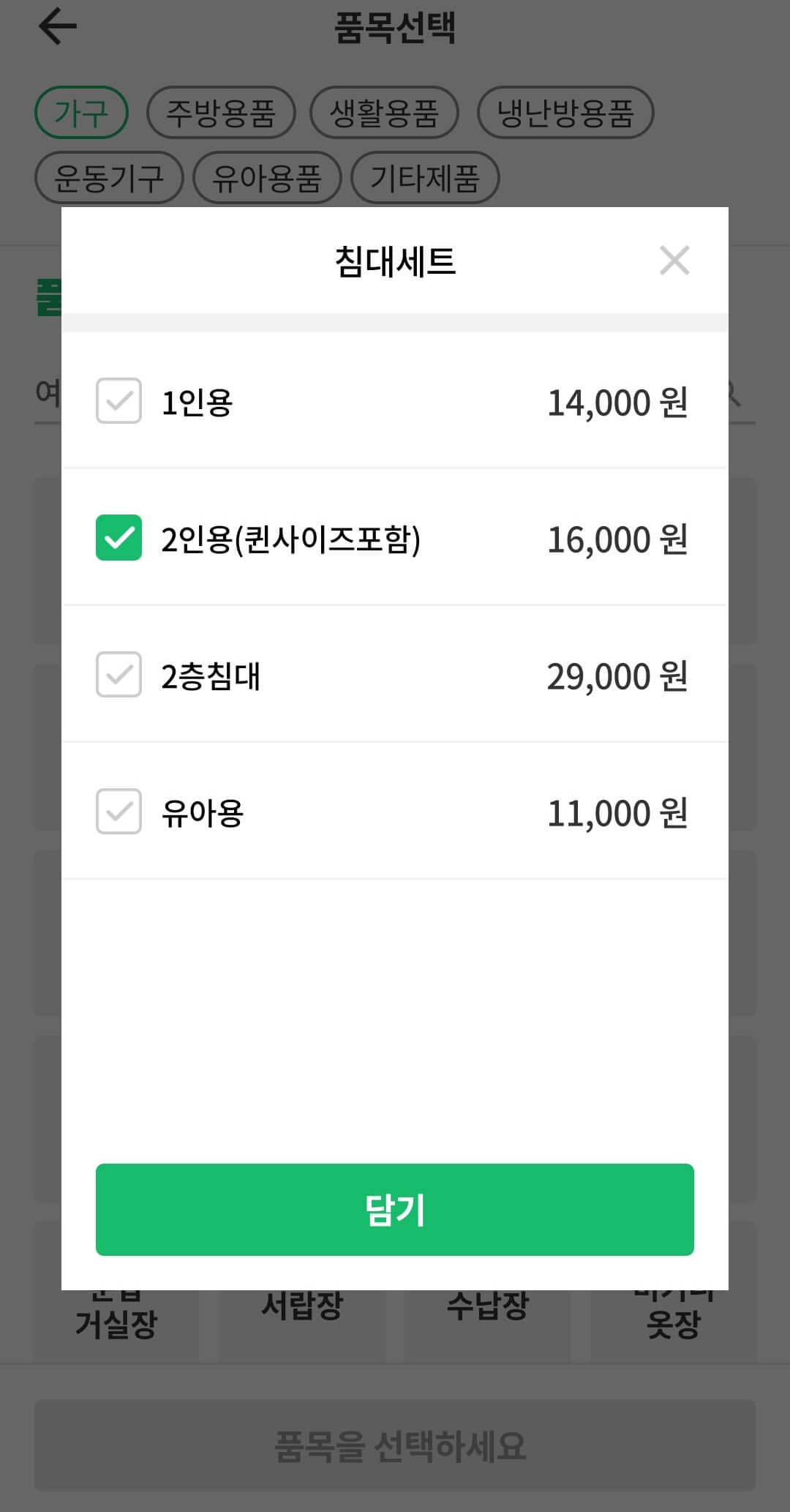This screenshot has width=790, height=1512.
Task: Select the 가구 category chip
Action: pos(80,111)
